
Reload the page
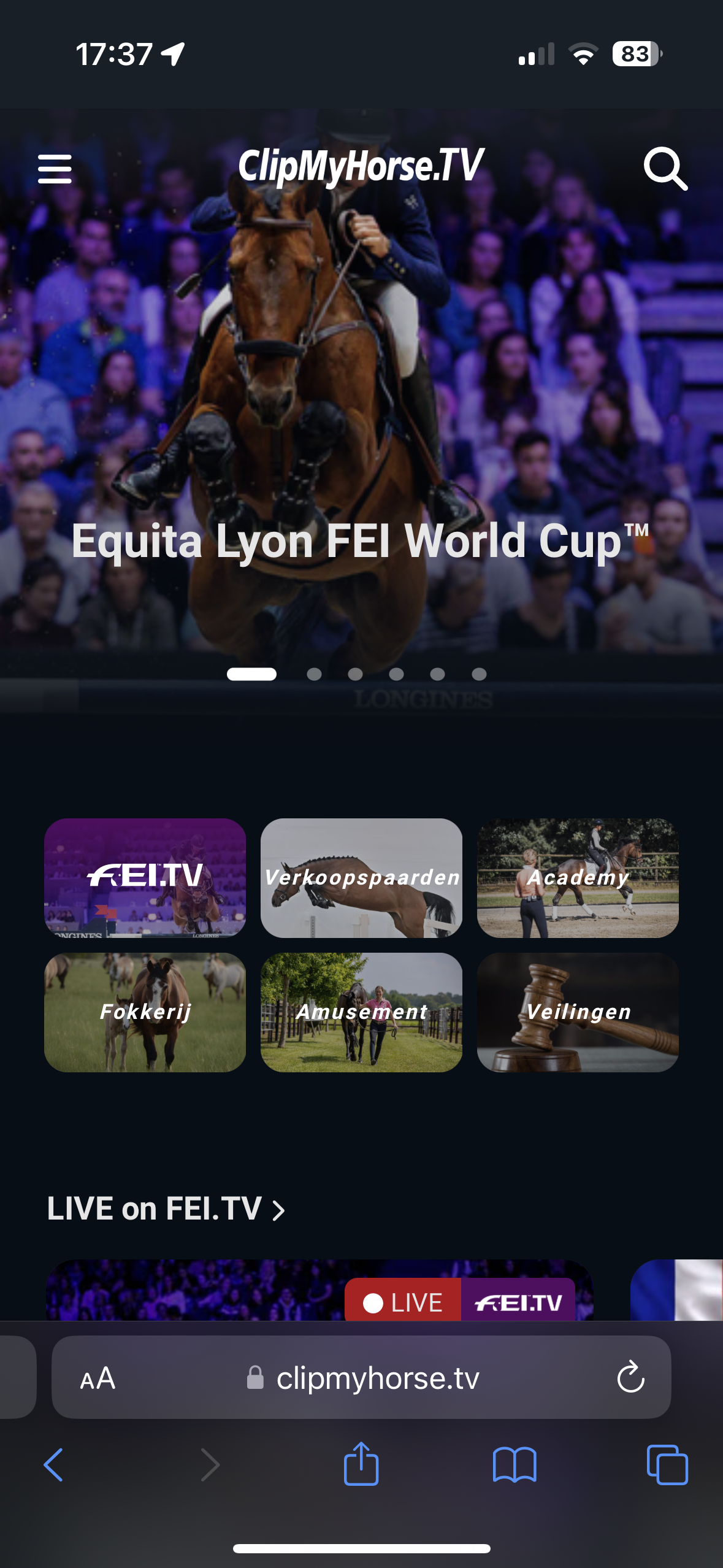[630, 1378]
